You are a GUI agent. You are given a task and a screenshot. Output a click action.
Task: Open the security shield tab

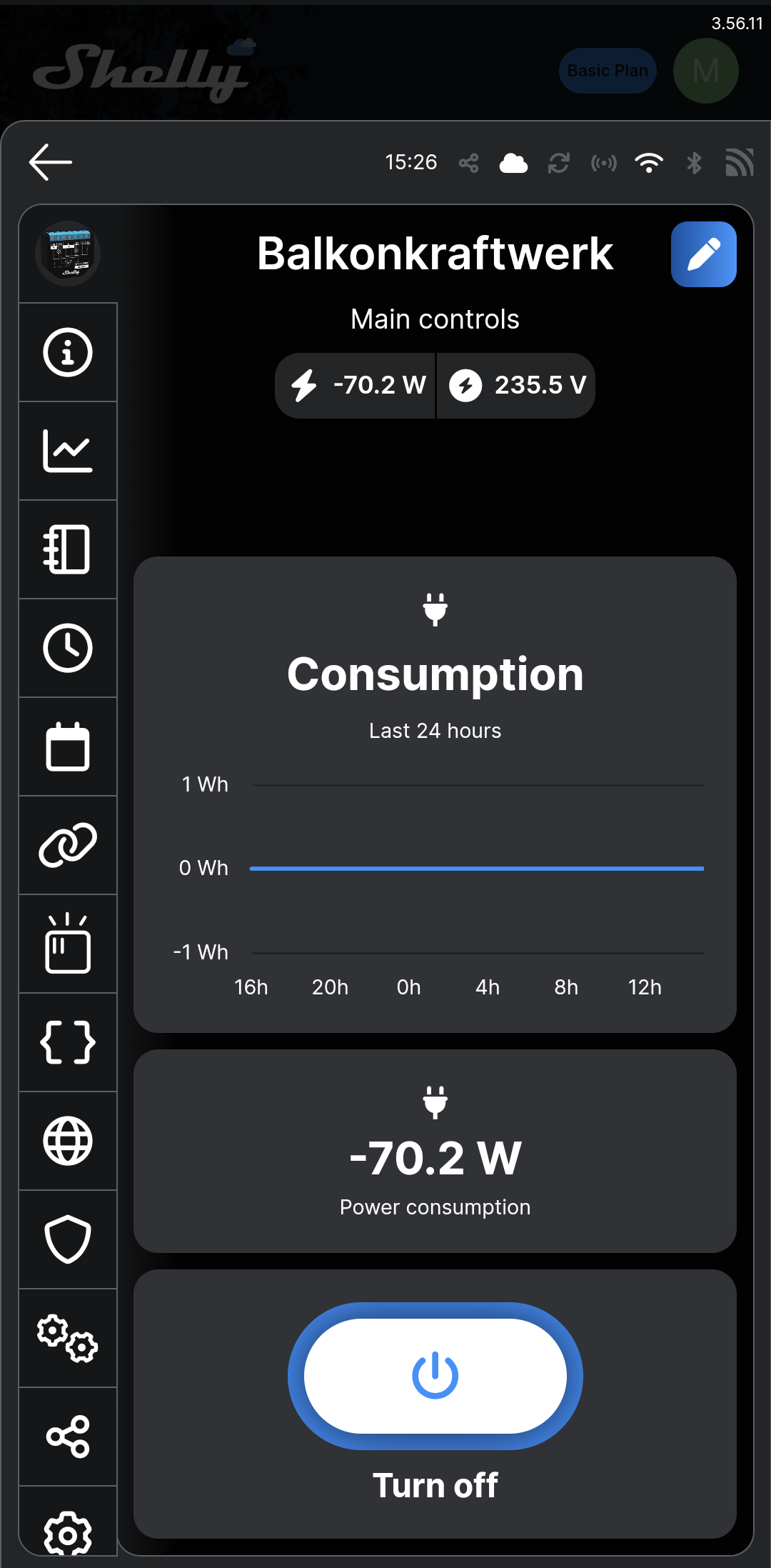68,1239
